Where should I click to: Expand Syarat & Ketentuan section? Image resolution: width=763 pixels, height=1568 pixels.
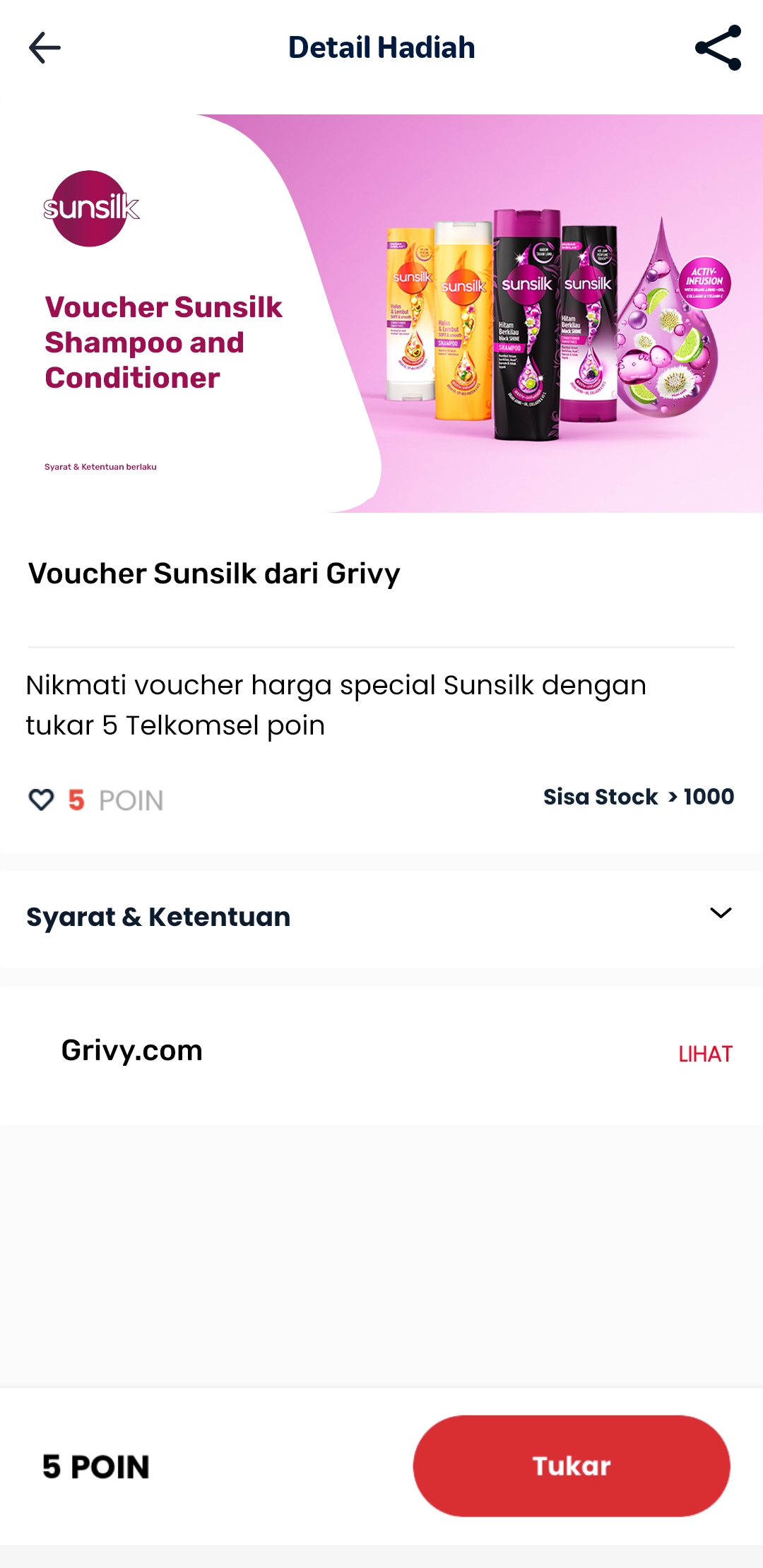pyautogui.click(x=720, y=914)
